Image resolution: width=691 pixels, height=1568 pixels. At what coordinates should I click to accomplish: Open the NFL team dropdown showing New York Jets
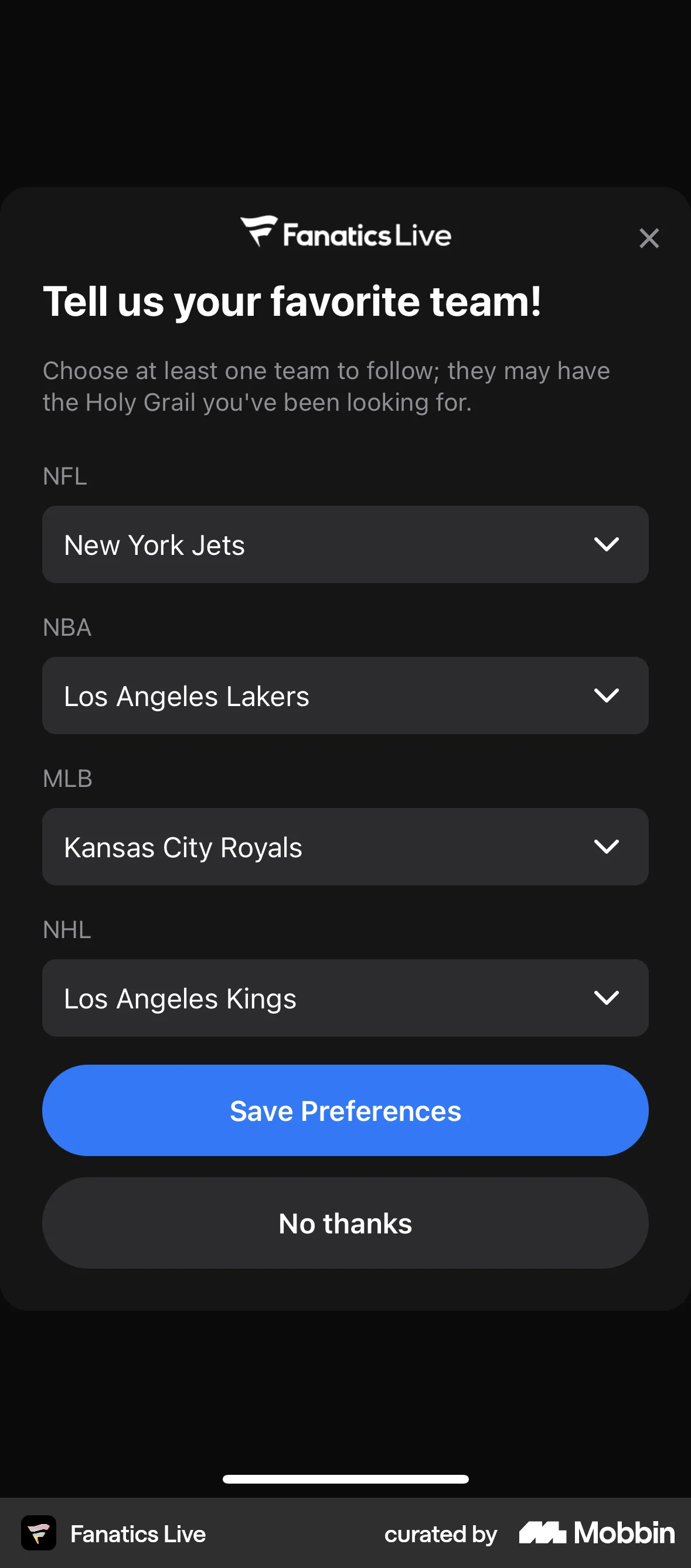(345, 544)
